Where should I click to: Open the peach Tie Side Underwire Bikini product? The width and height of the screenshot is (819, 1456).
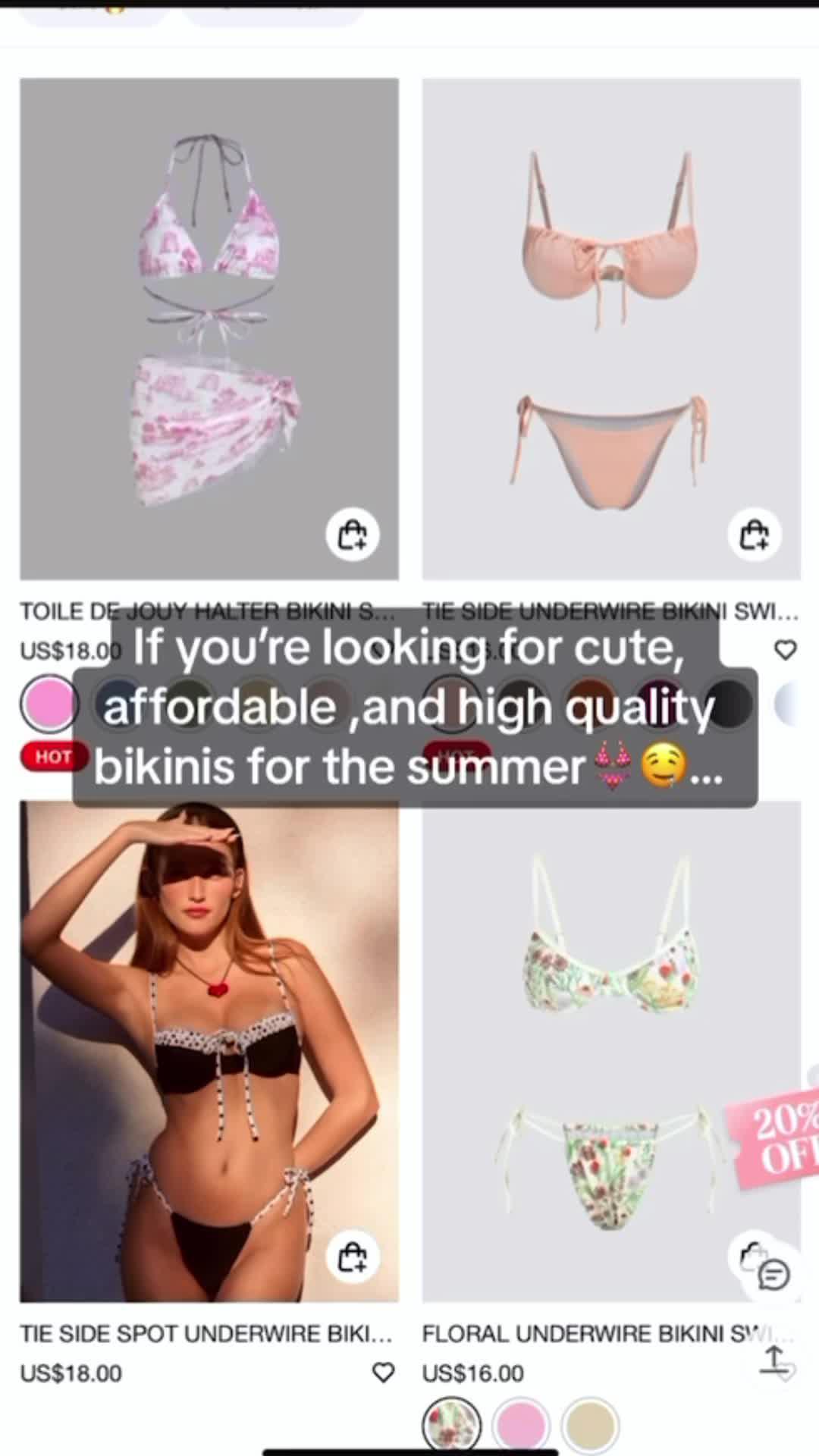[610, 326]
